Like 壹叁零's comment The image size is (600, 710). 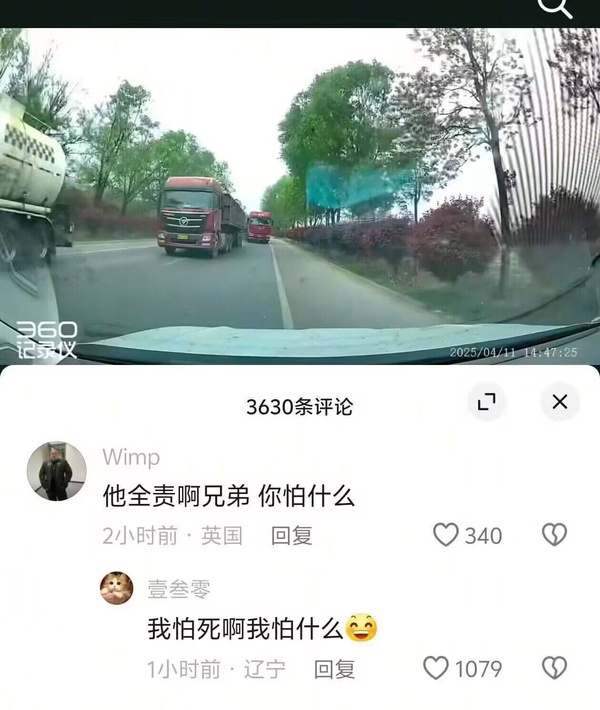[436, 668]
